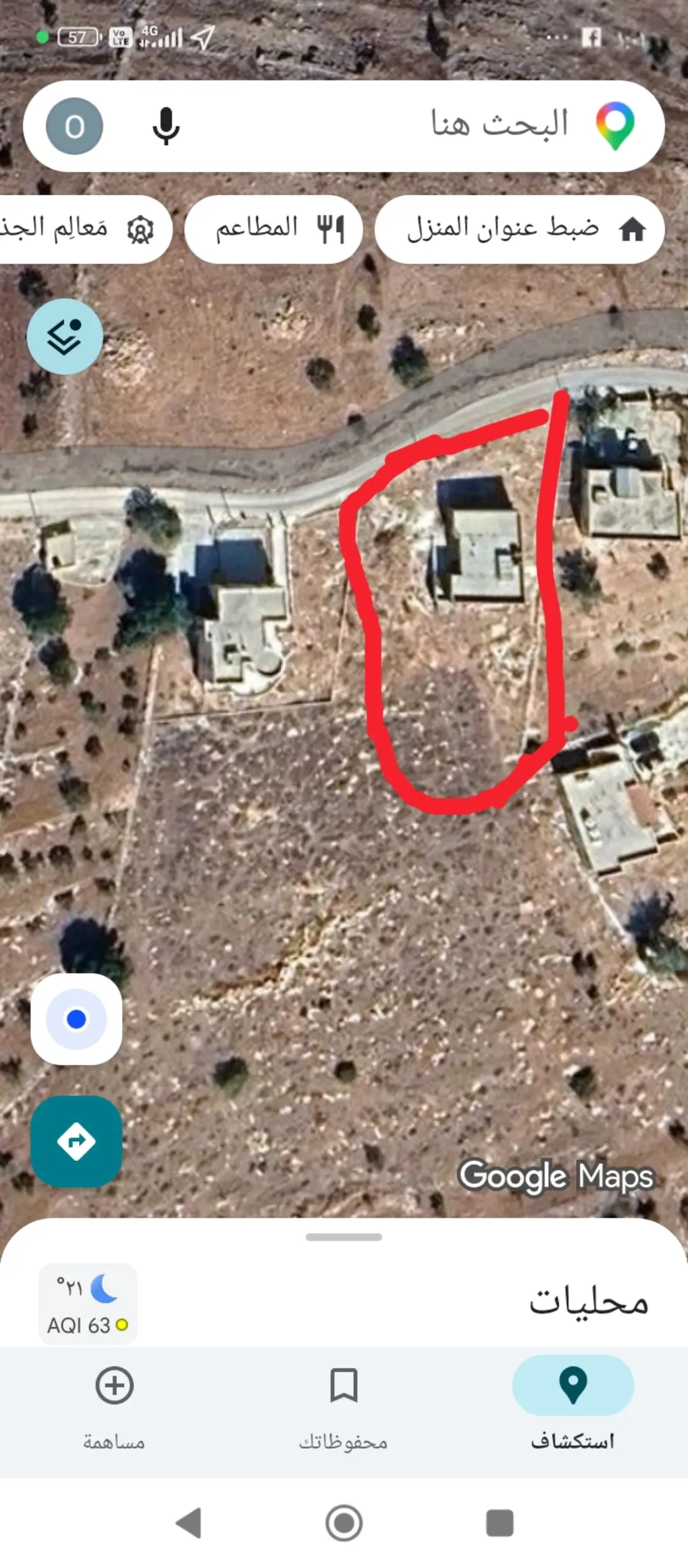Open the account profile avatar

tap(75, 126)
